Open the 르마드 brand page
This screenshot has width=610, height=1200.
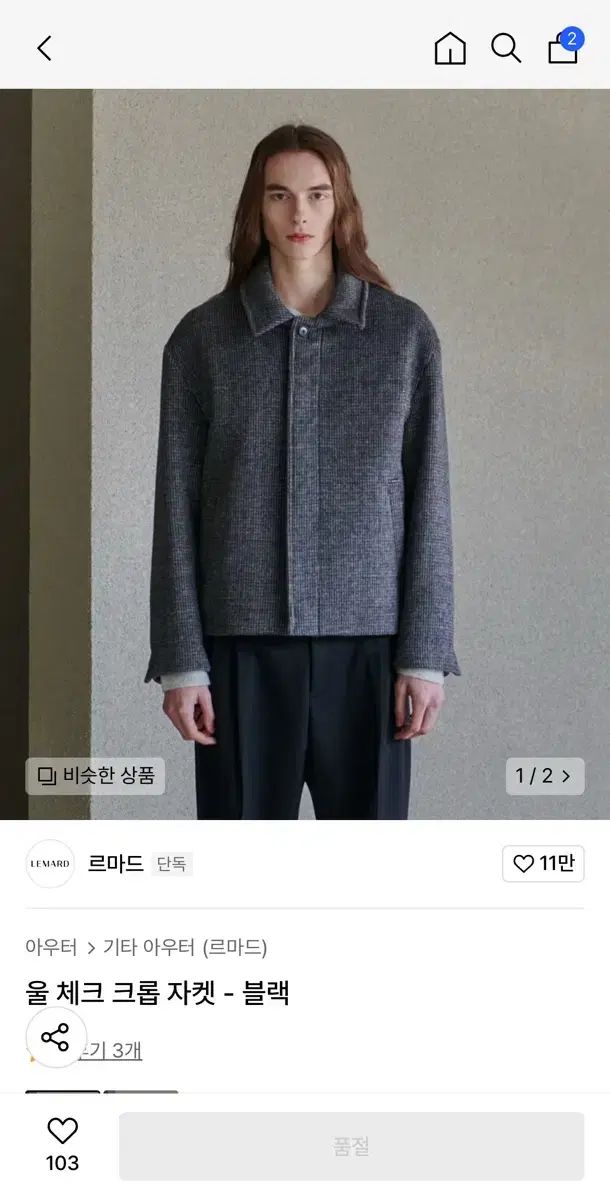[x=115, y=864]
